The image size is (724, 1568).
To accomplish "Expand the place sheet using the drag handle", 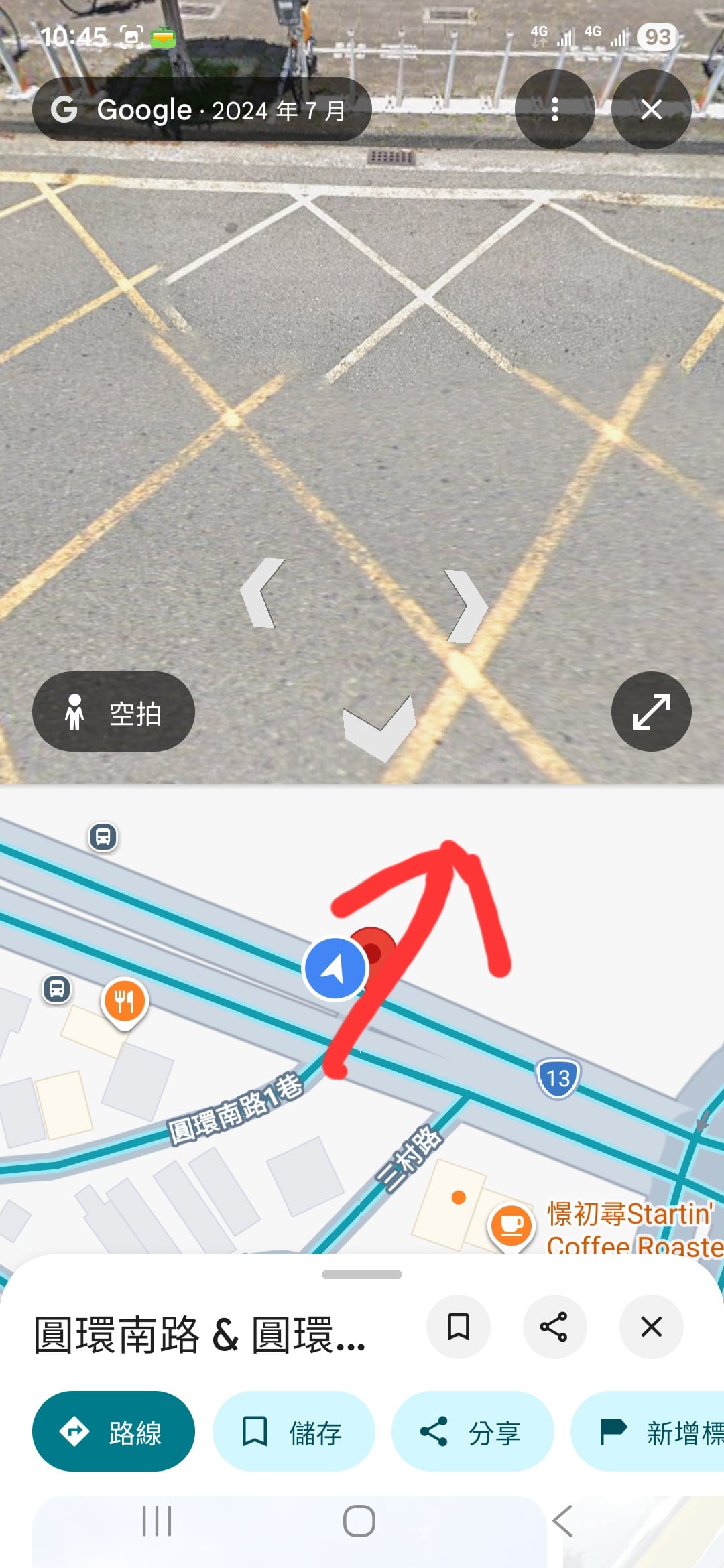I will click(x=362, y=1275).
